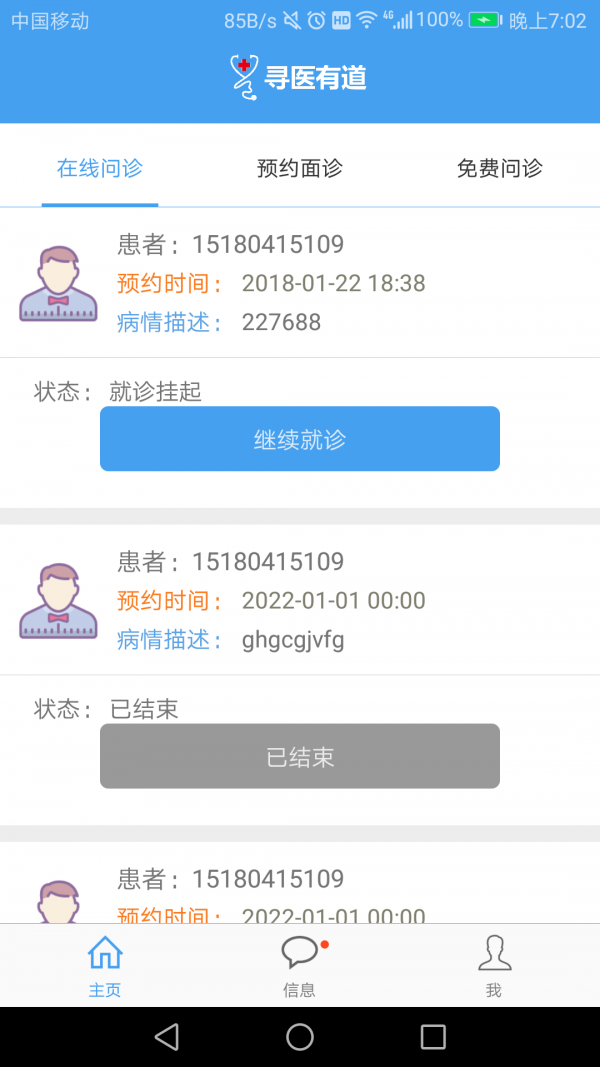Go to the system home screen

(300, 1037)
